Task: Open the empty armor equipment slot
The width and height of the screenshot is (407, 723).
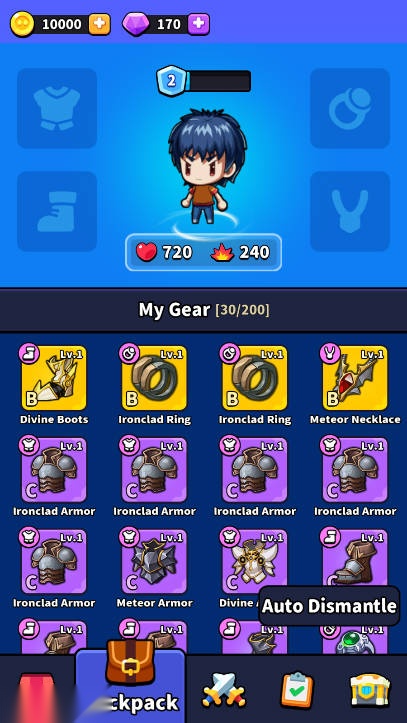Action: tap(57, 108)
